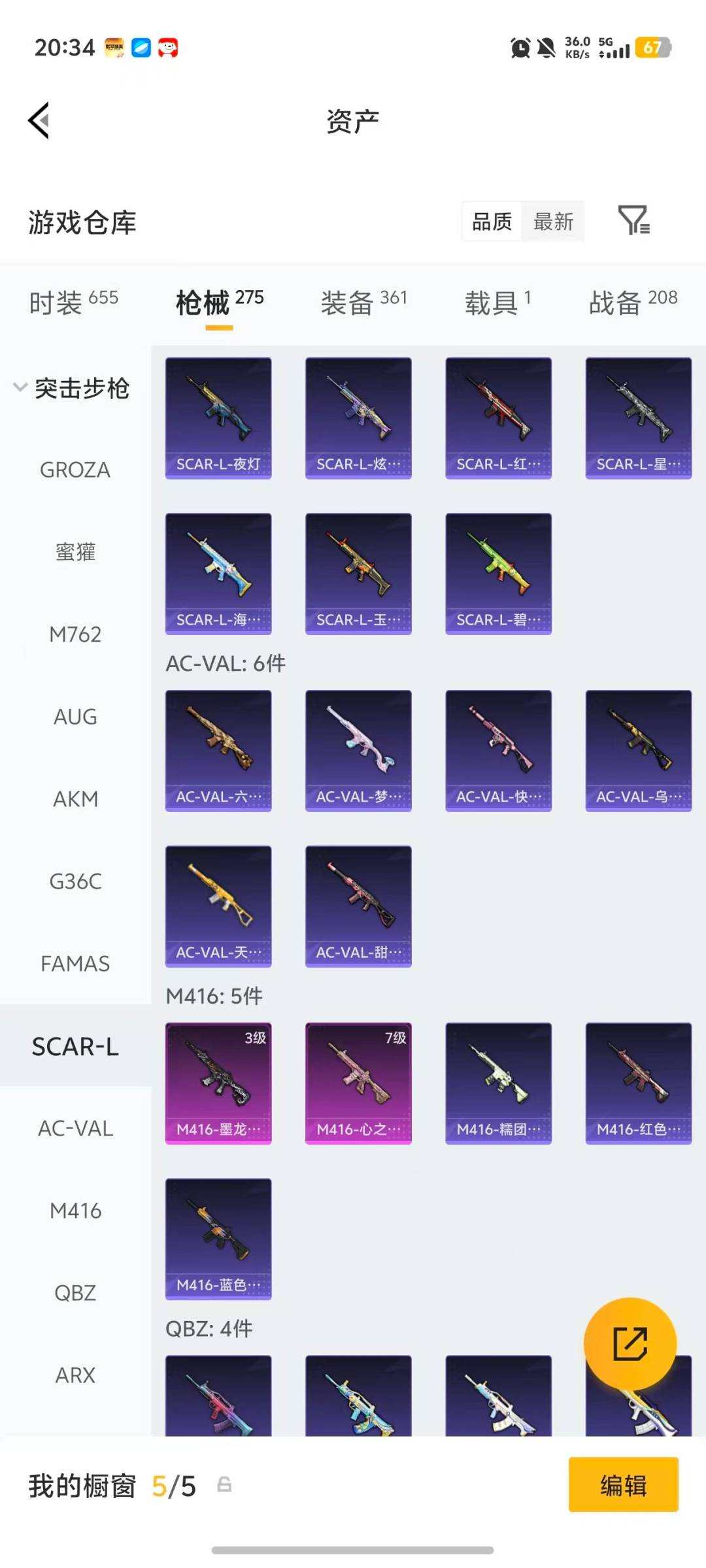Tap the yellow floating share button
The image size is (706, 1568).
(x=630, y=1343)
